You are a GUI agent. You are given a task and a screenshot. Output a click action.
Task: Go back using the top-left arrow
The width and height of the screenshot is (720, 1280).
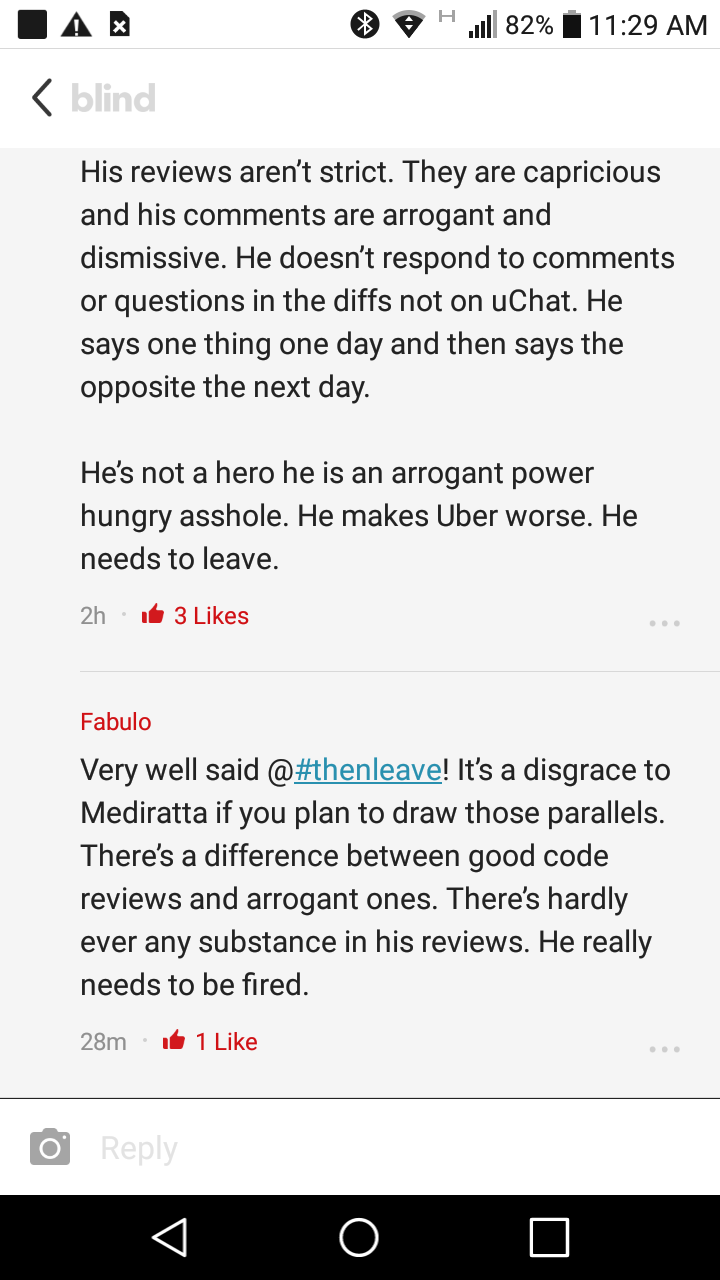tap(42, 98)
